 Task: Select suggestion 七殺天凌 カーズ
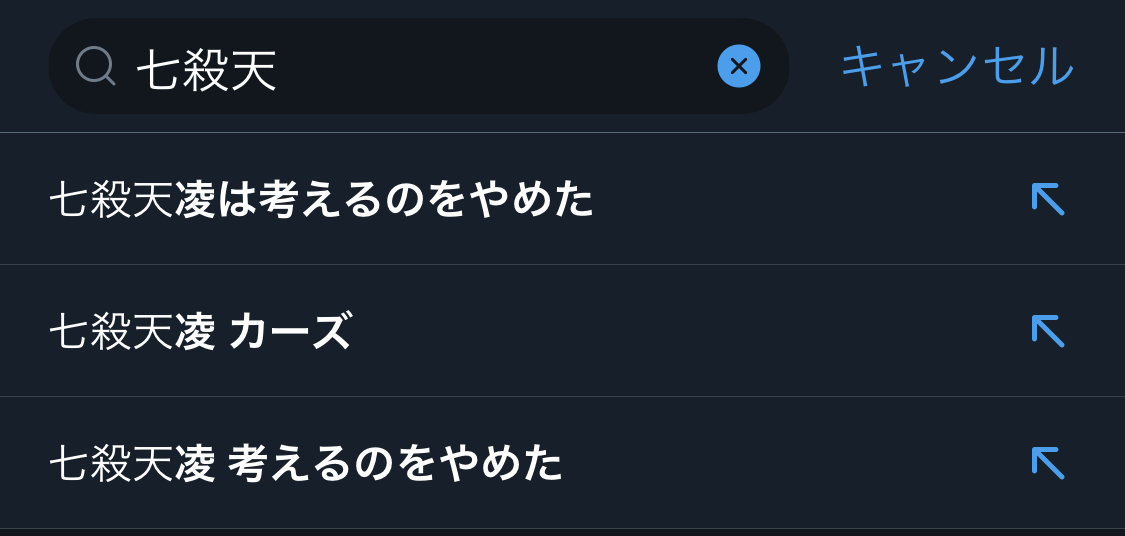tap(201, 332)
